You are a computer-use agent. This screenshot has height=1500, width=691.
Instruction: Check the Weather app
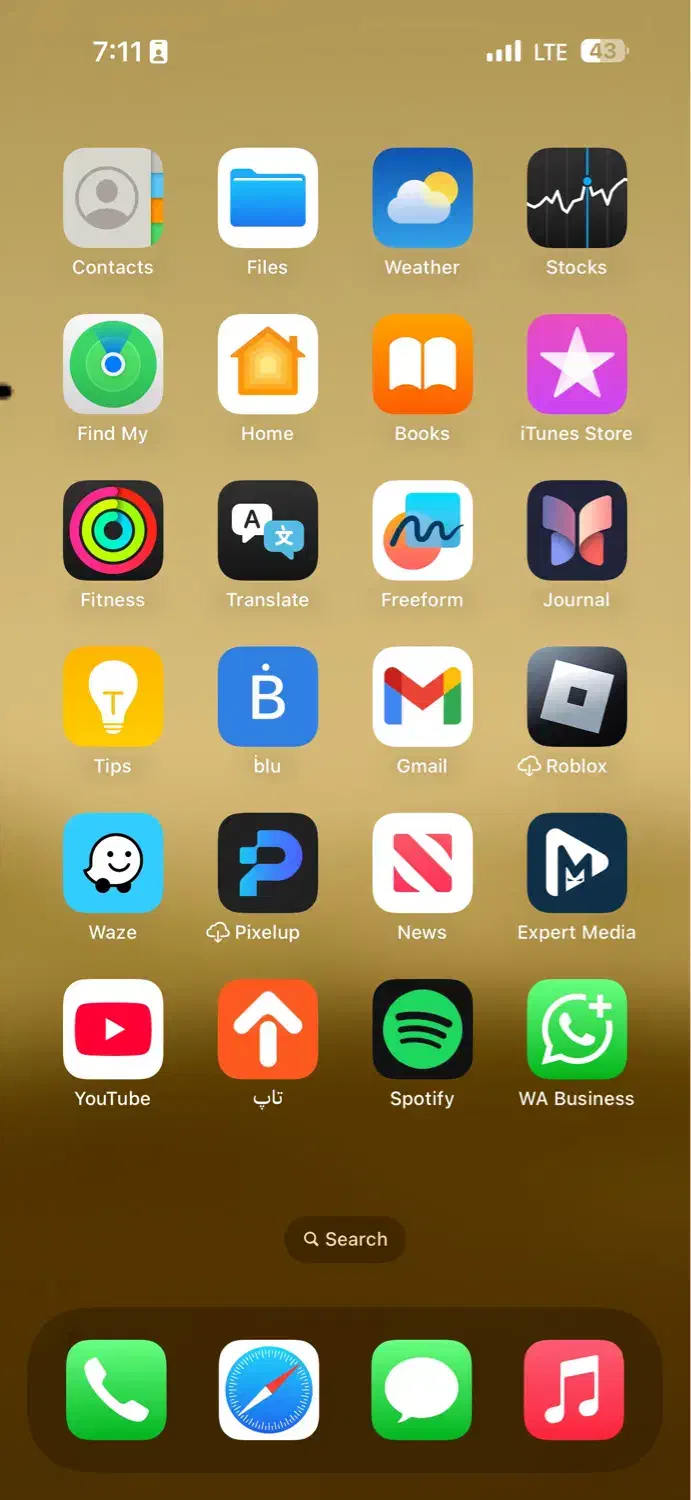coord(422,198)
